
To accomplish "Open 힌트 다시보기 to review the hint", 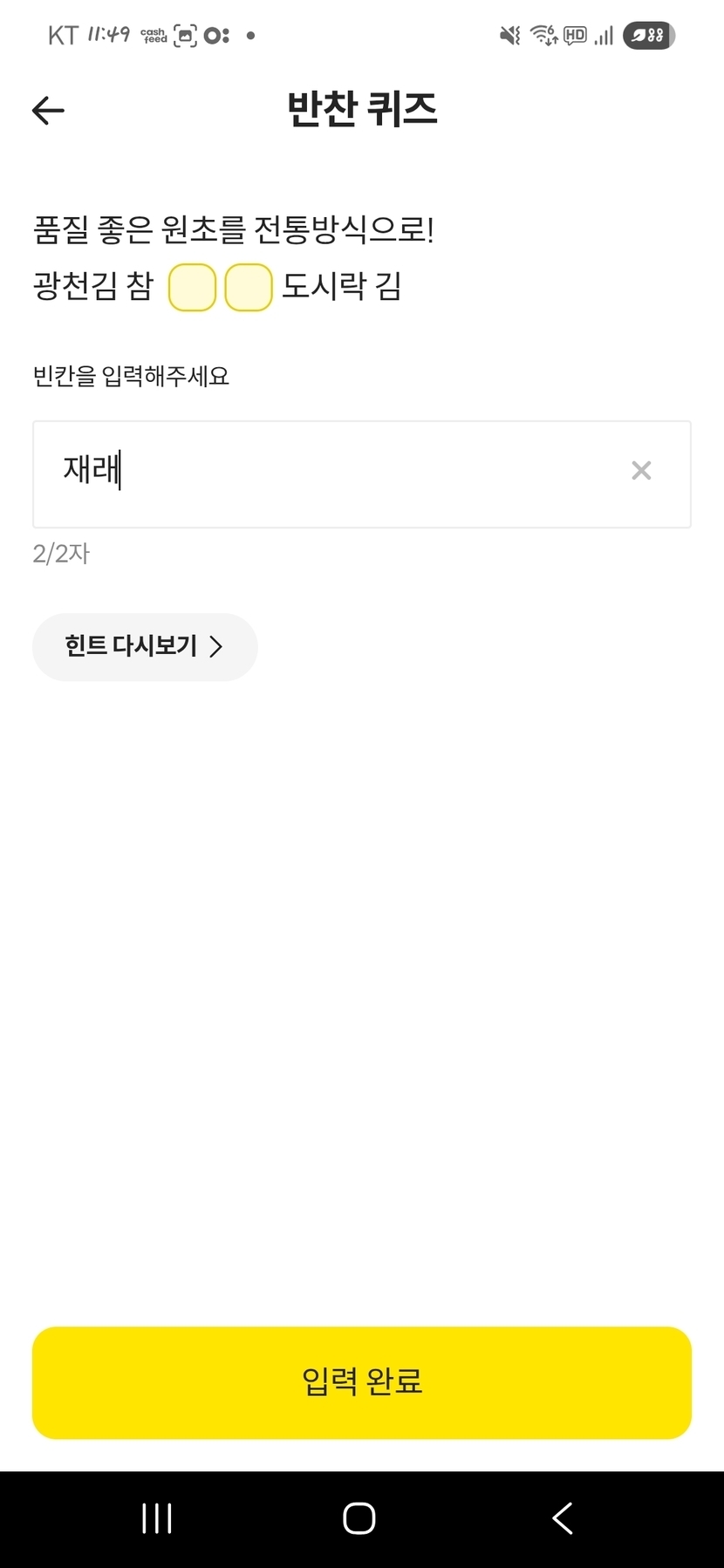I will click(x=145, y=646).
